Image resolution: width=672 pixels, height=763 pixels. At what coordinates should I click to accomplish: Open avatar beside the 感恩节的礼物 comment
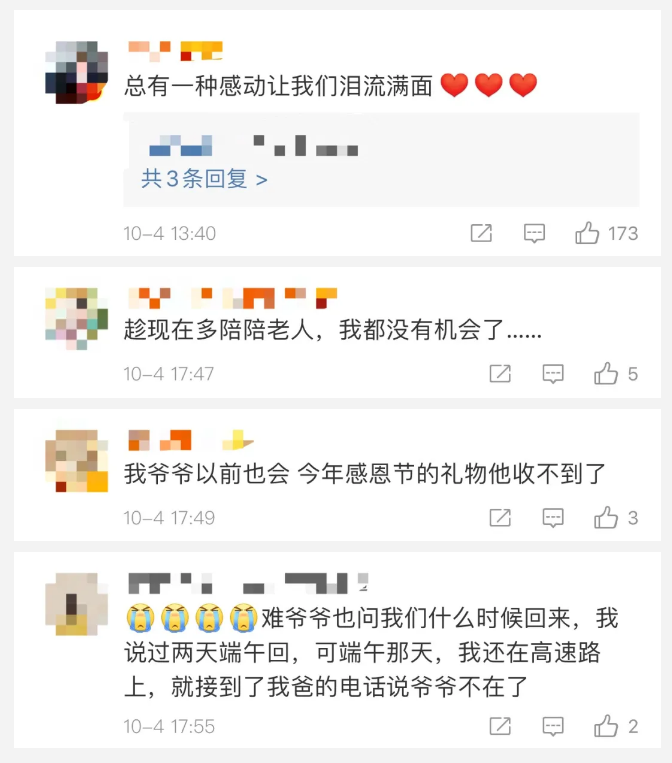[x=77, y=461]
